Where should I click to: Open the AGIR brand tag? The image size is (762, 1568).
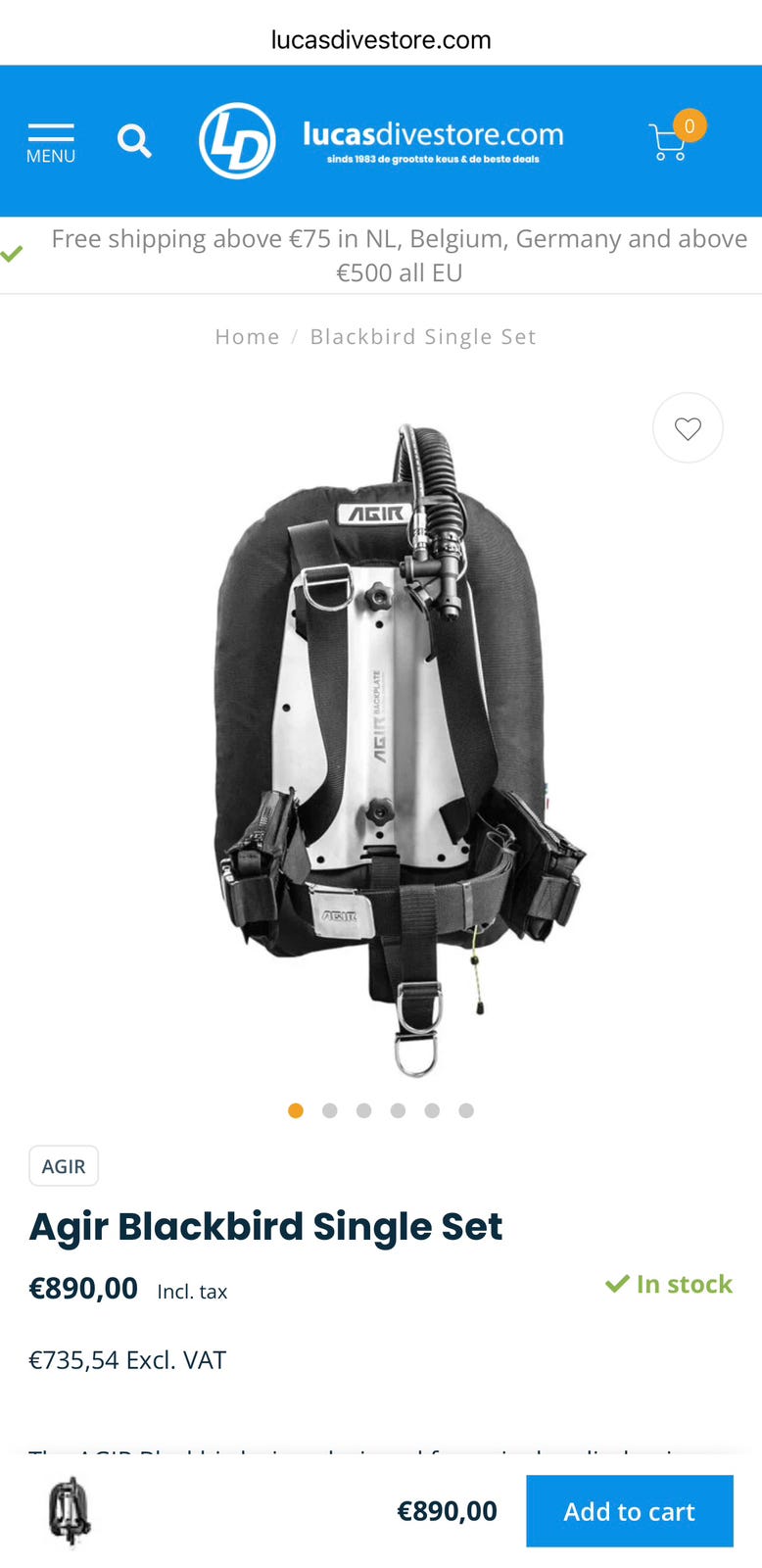64,1166
